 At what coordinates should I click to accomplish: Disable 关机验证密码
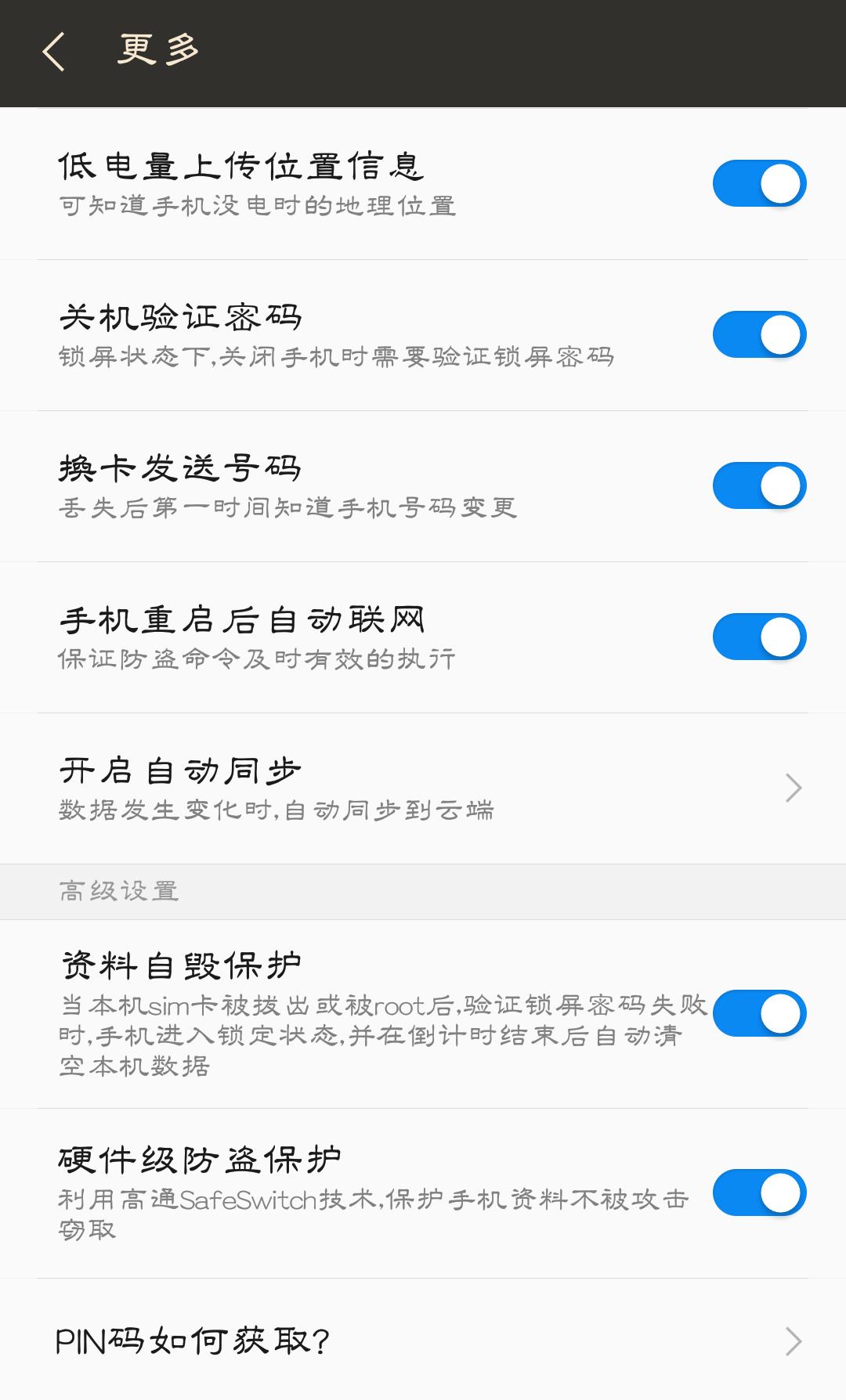tap(757, 332)
